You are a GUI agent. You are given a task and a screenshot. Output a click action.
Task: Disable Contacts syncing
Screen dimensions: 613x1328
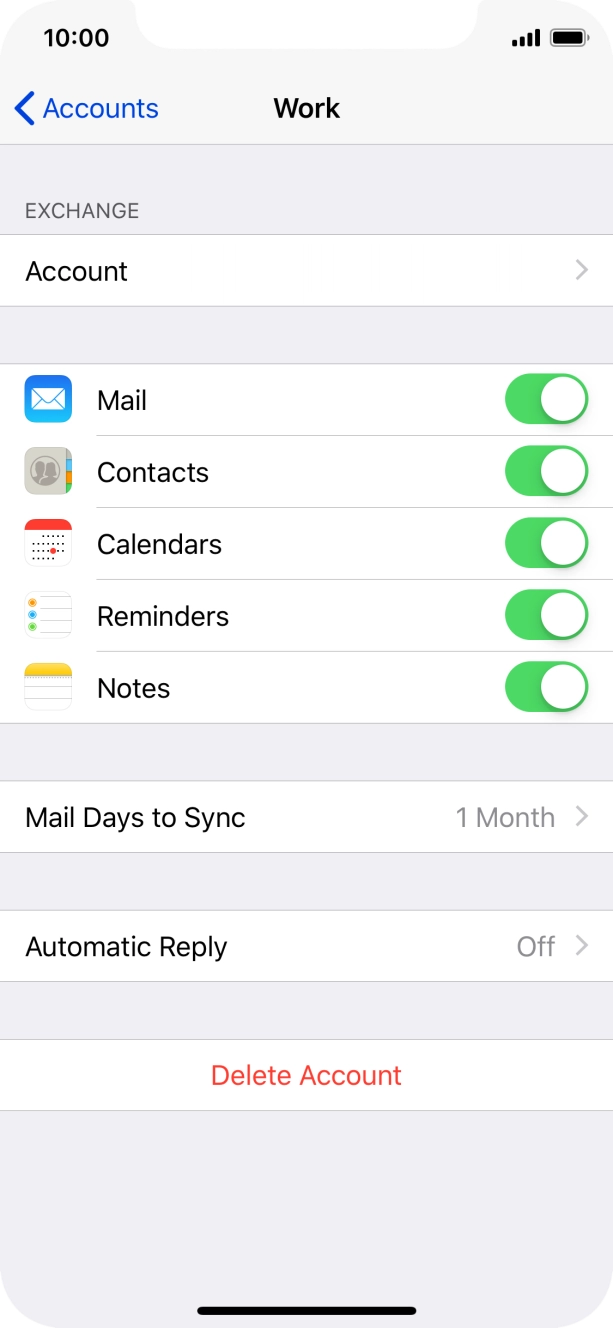click(x=546, y=472)
